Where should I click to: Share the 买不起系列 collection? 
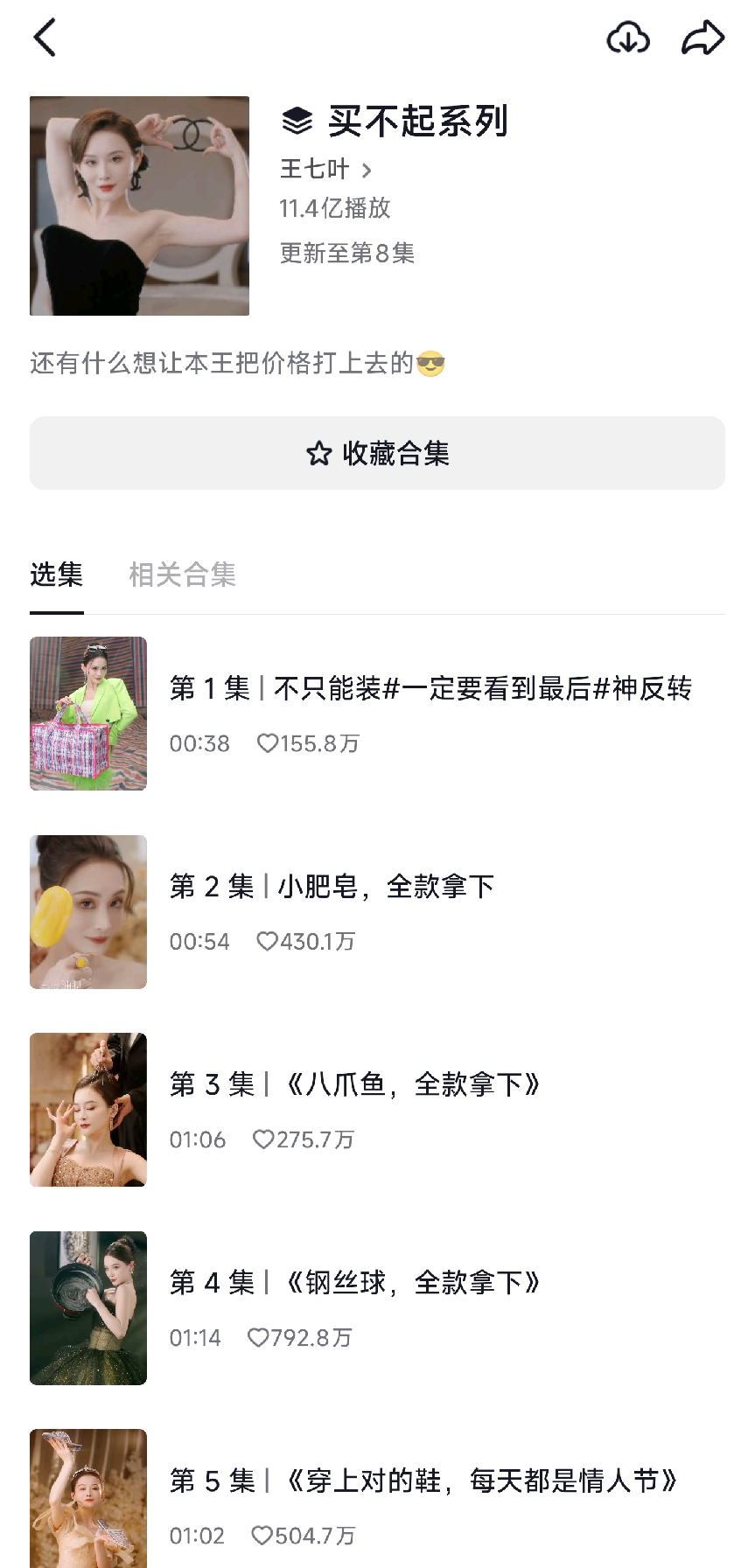703,38
